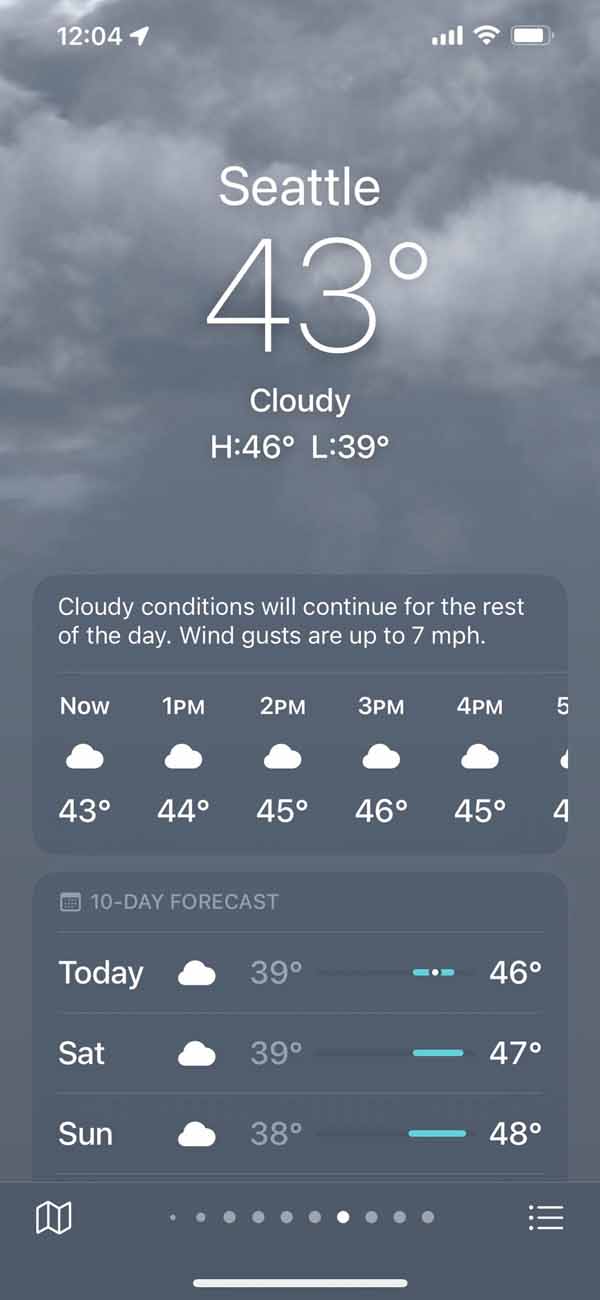Viewport: 600px width, 1300px height.
Task: Open the saved locations list
Action: point(546,1217)
